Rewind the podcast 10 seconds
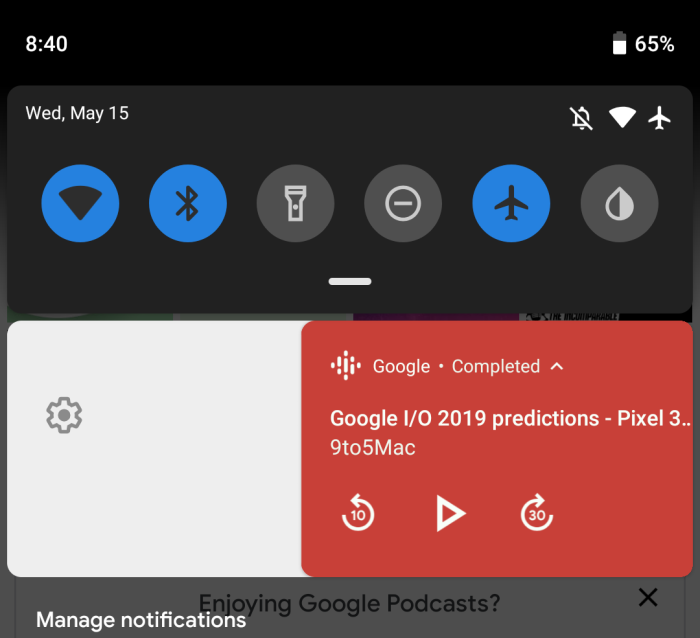This screenshot has height=638, width=700. [x=357, y=513]
